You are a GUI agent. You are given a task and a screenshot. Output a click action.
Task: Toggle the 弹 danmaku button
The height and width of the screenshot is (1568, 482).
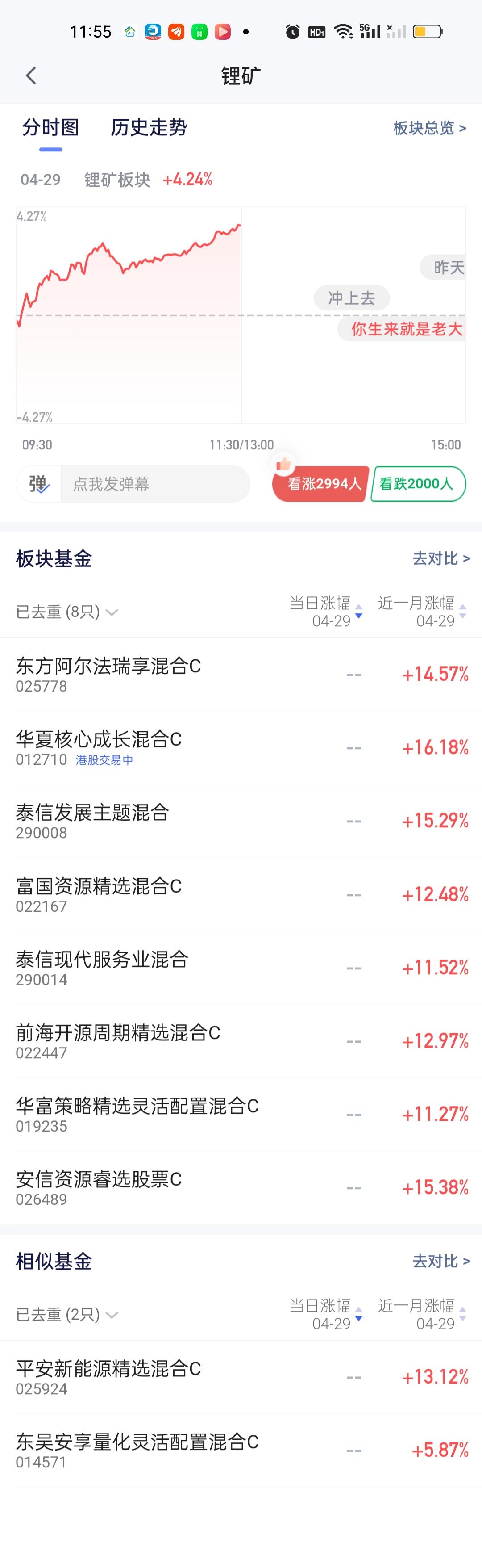[x=39, y=484]
